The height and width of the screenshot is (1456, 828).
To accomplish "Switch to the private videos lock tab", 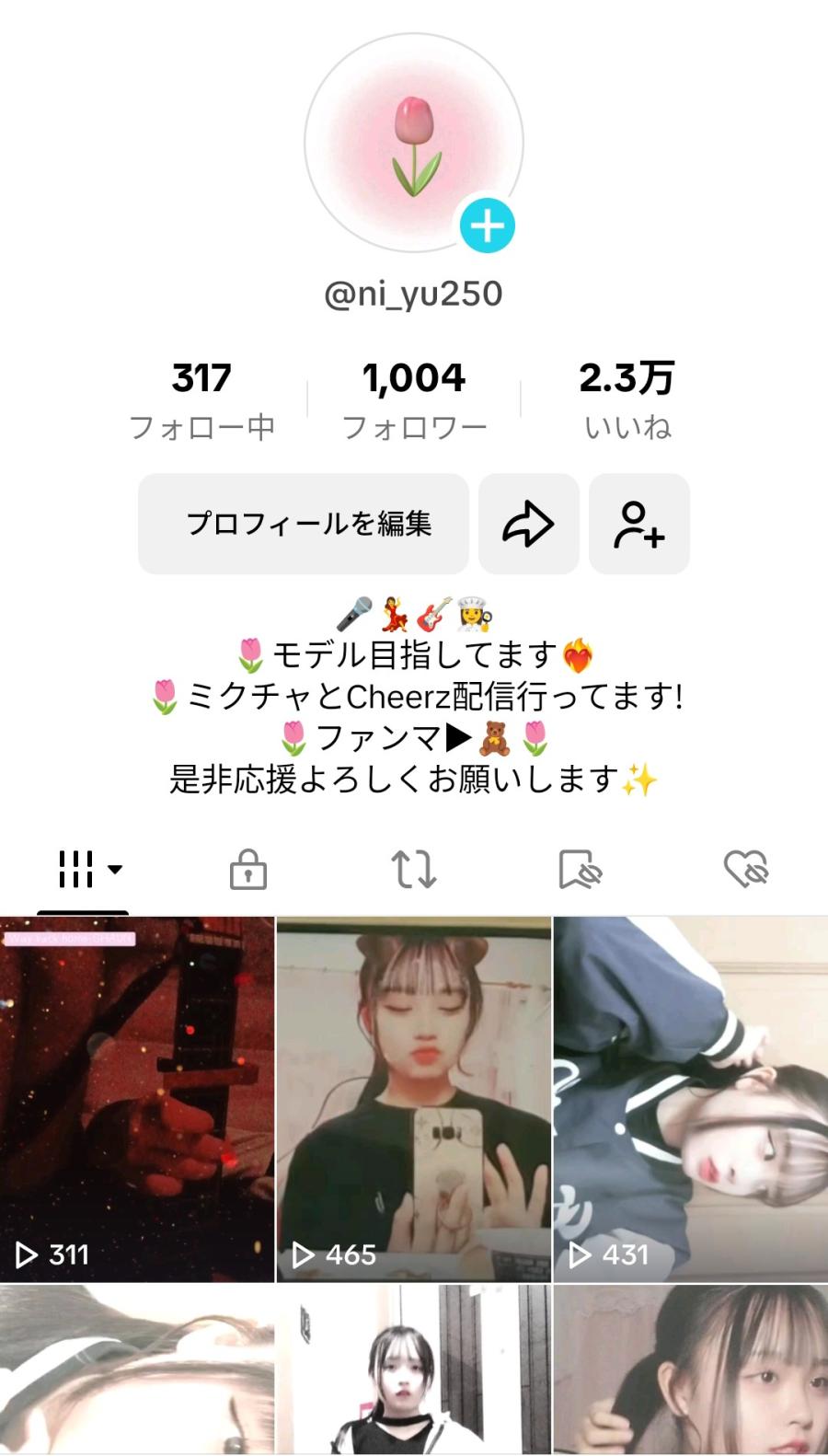I will click(x=248, y=869).
